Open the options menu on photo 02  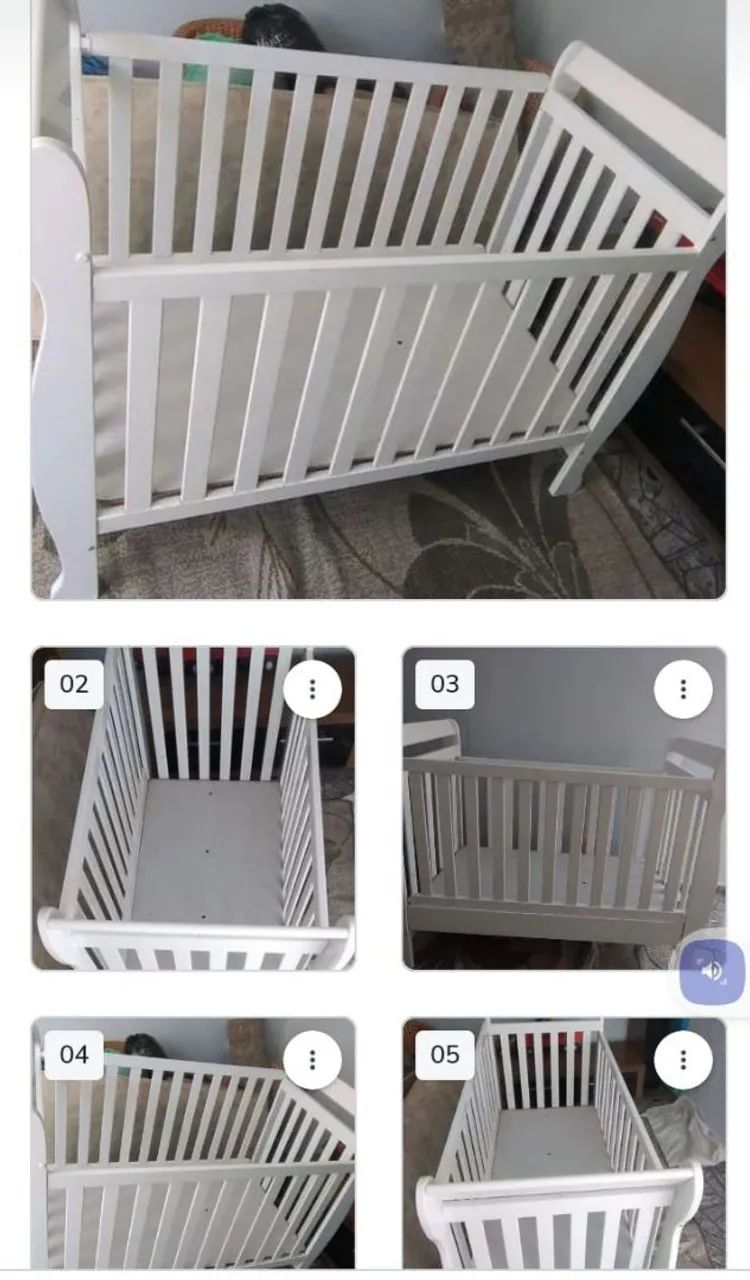312,689
